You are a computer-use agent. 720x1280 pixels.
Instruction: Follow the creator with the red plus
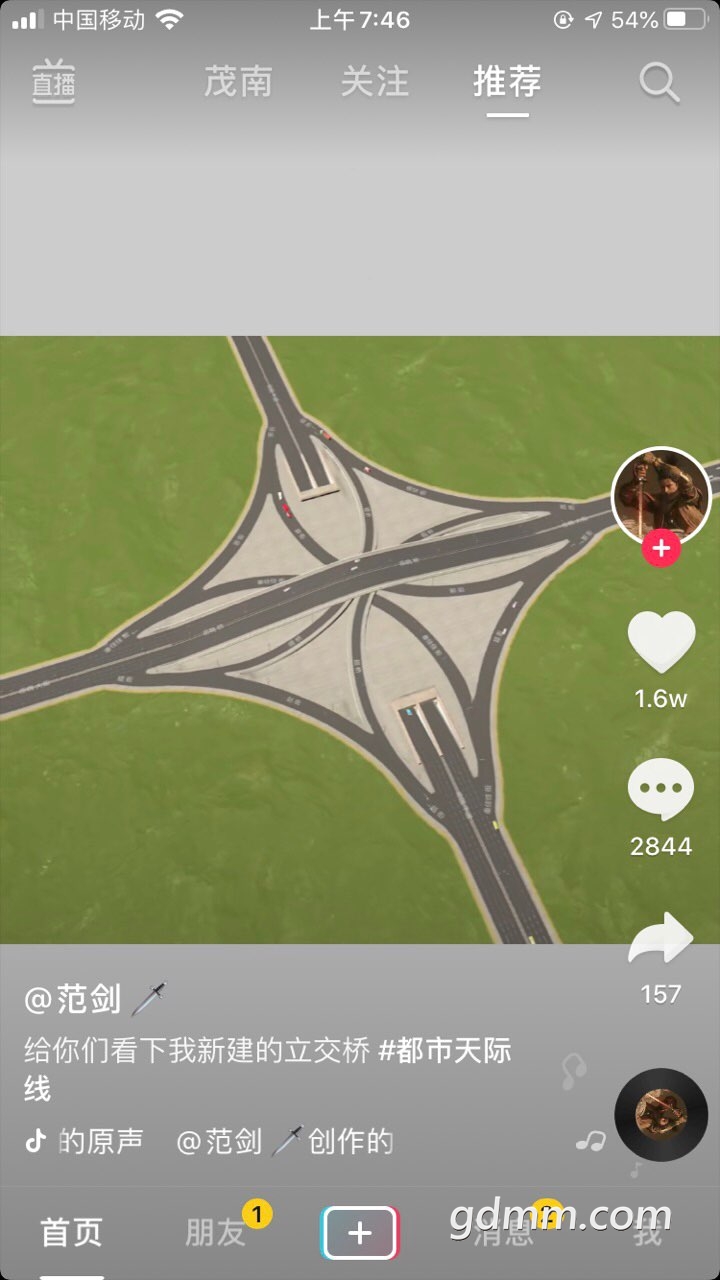tap(661, 548)
